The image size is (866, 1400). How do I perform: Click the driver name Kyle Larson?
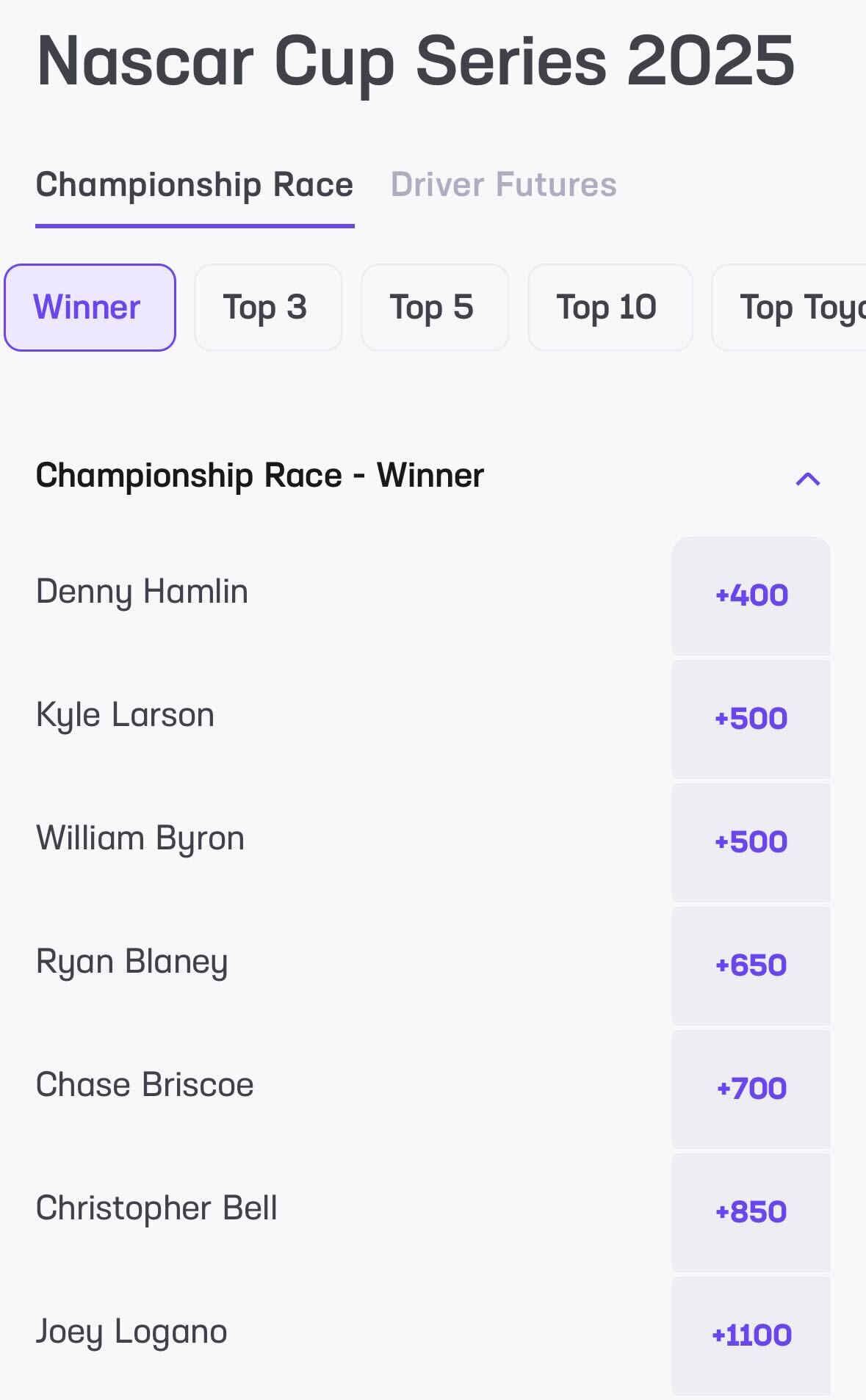(124, 714)
